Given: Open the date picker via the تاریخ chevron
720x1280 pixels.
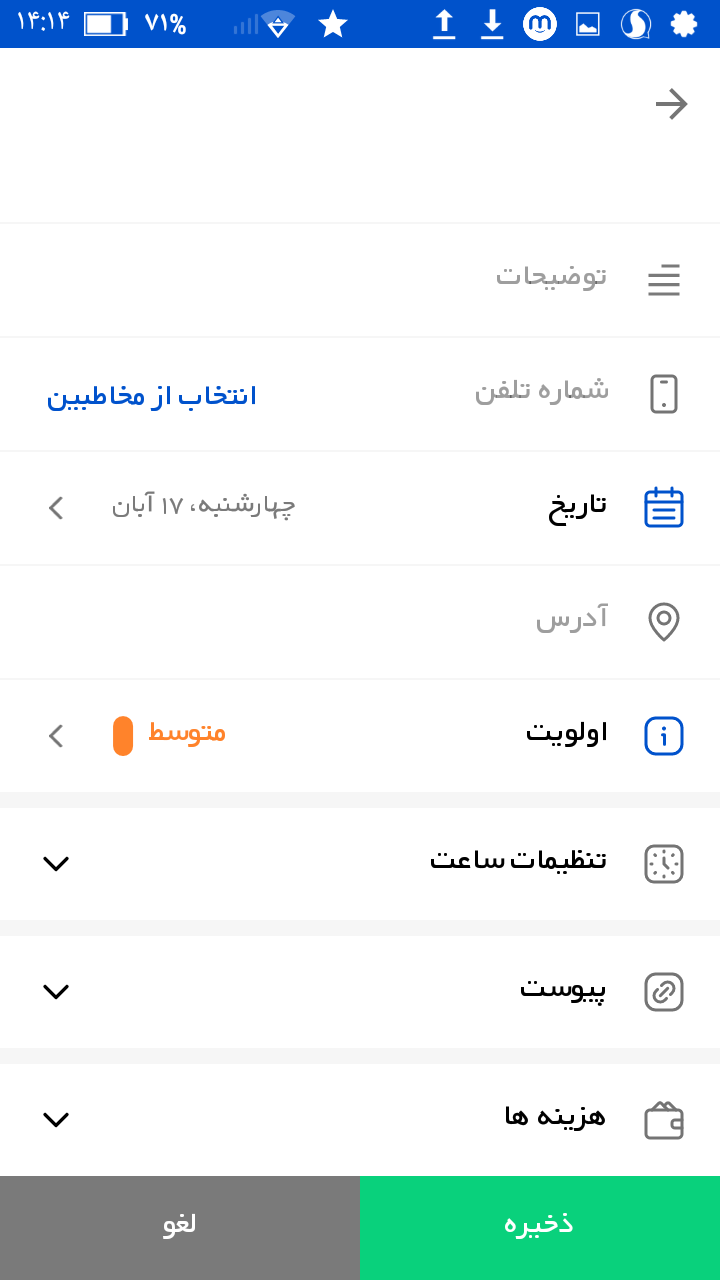Looking at the screenshot, I should (56, 507).
